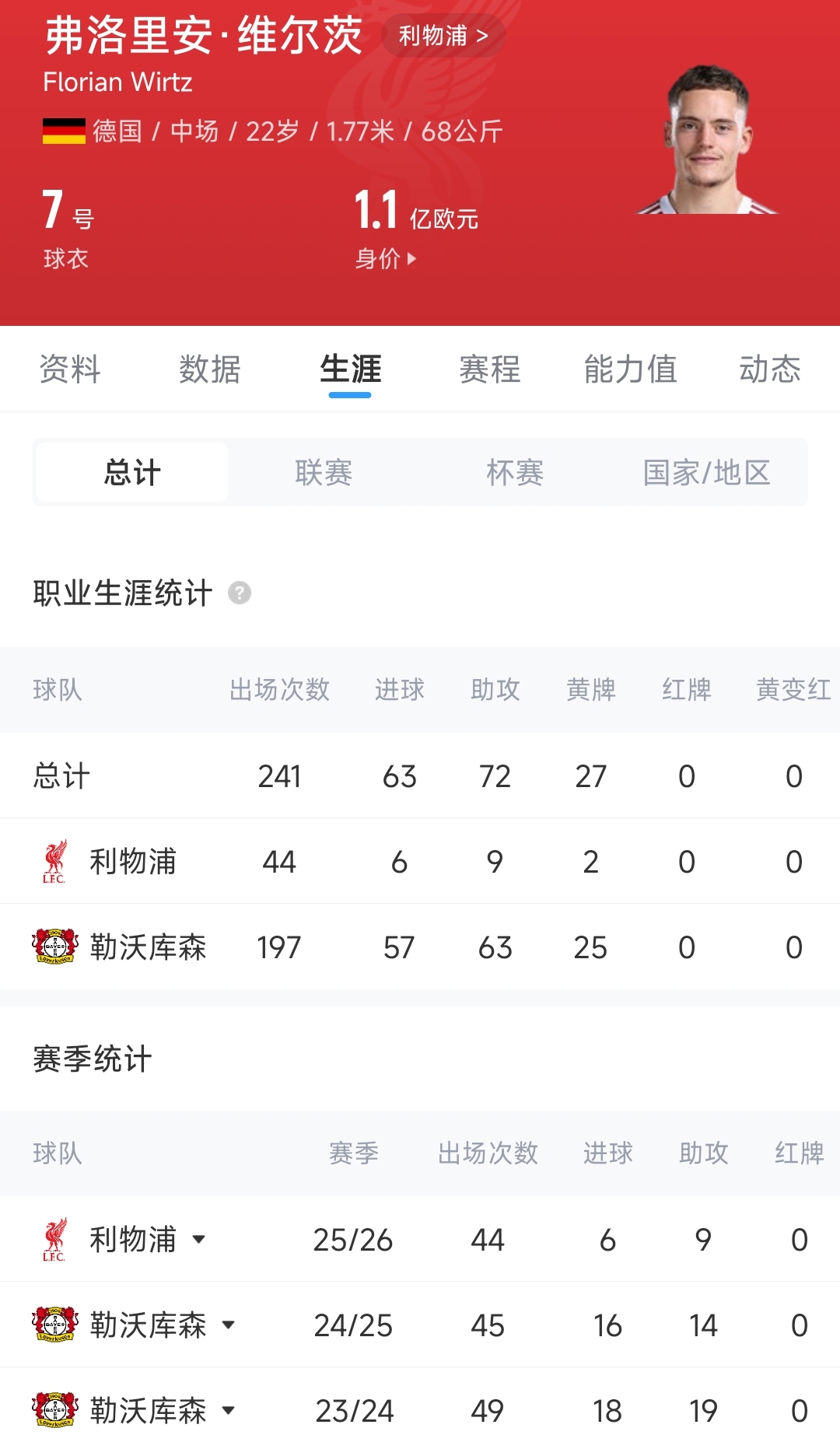Select the 总计 segment
Viewport: 840px width, 1442px height.
[132, 472]
